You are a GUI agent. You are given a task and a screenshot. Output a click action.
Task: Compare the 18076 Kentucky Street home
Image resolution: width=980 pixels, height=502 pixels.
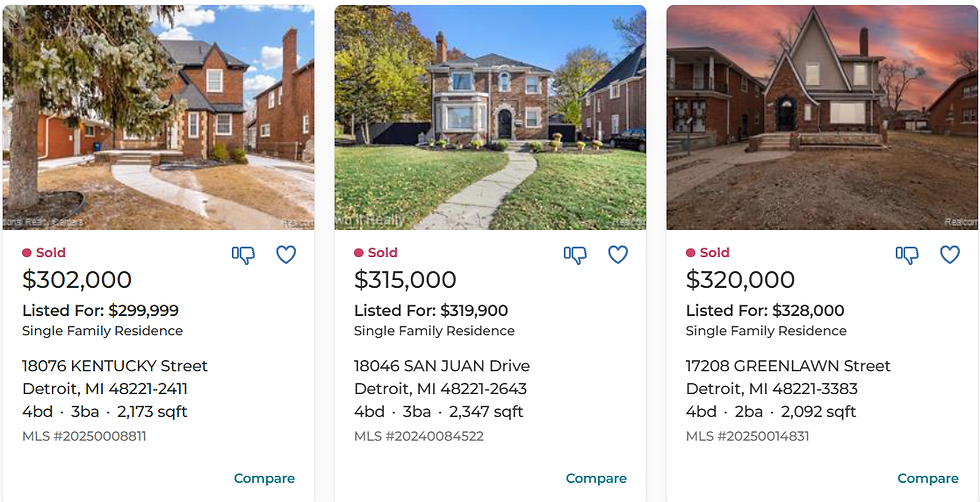point(264,478)
